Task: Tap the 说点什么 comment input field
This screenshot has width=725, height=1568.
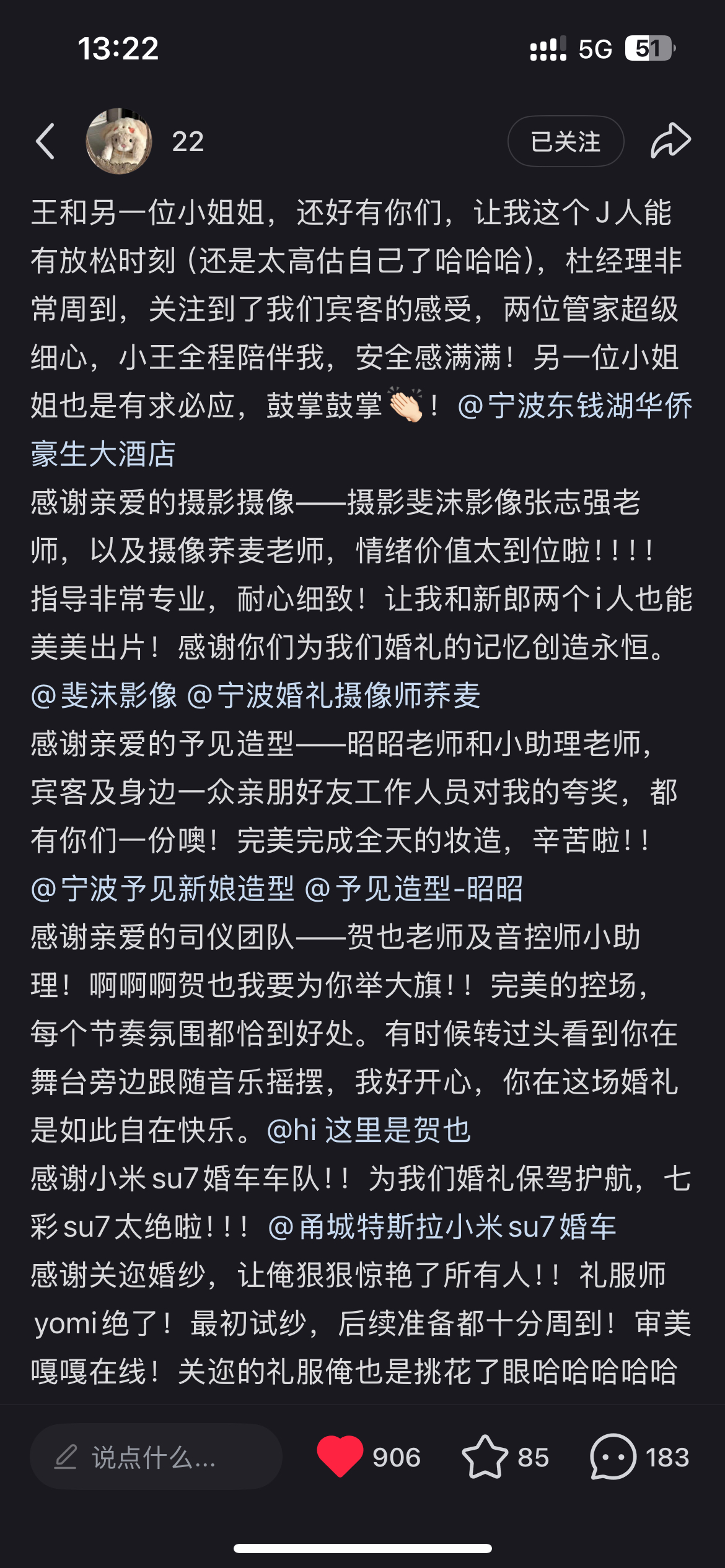Action: click(155, 1457)
